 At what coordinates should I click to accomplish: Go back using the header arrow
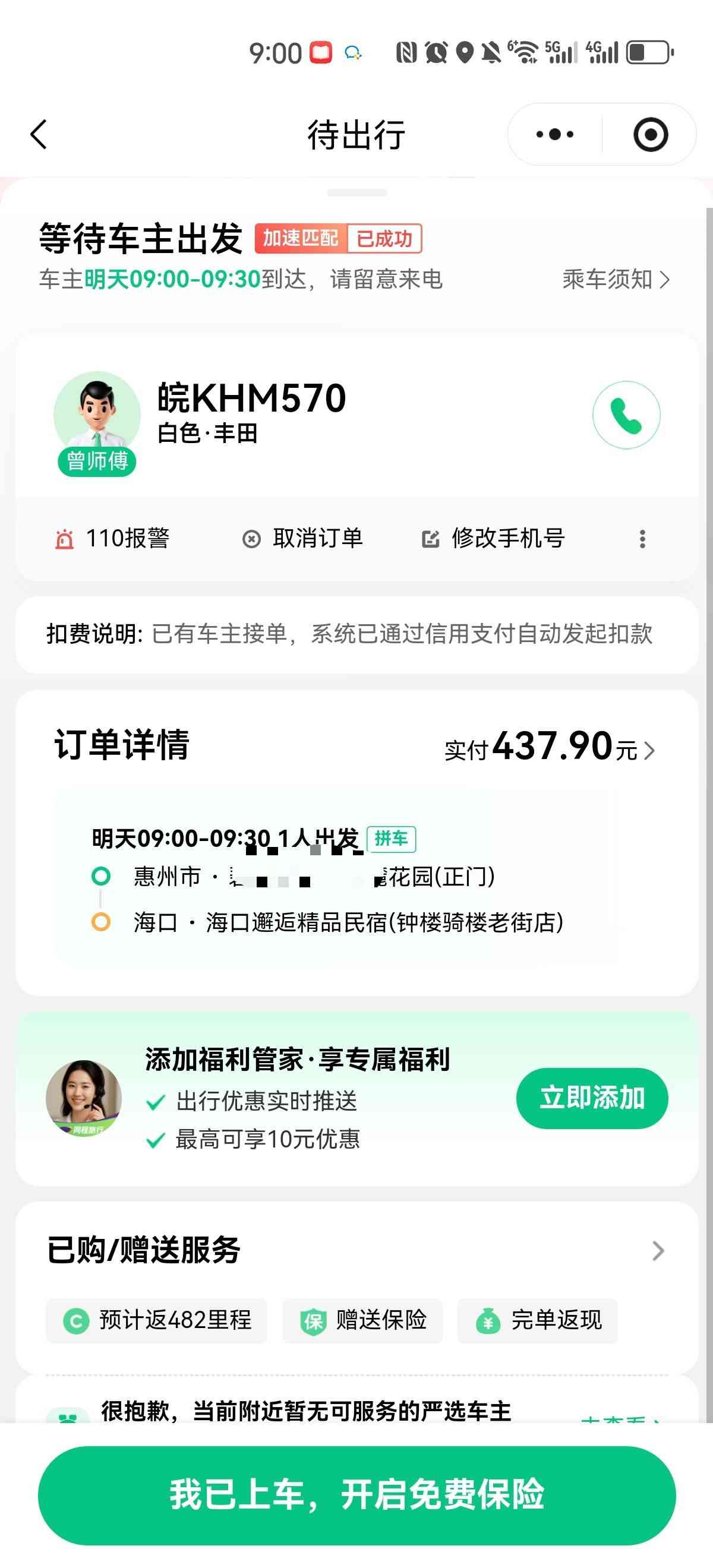coord(39,134)
